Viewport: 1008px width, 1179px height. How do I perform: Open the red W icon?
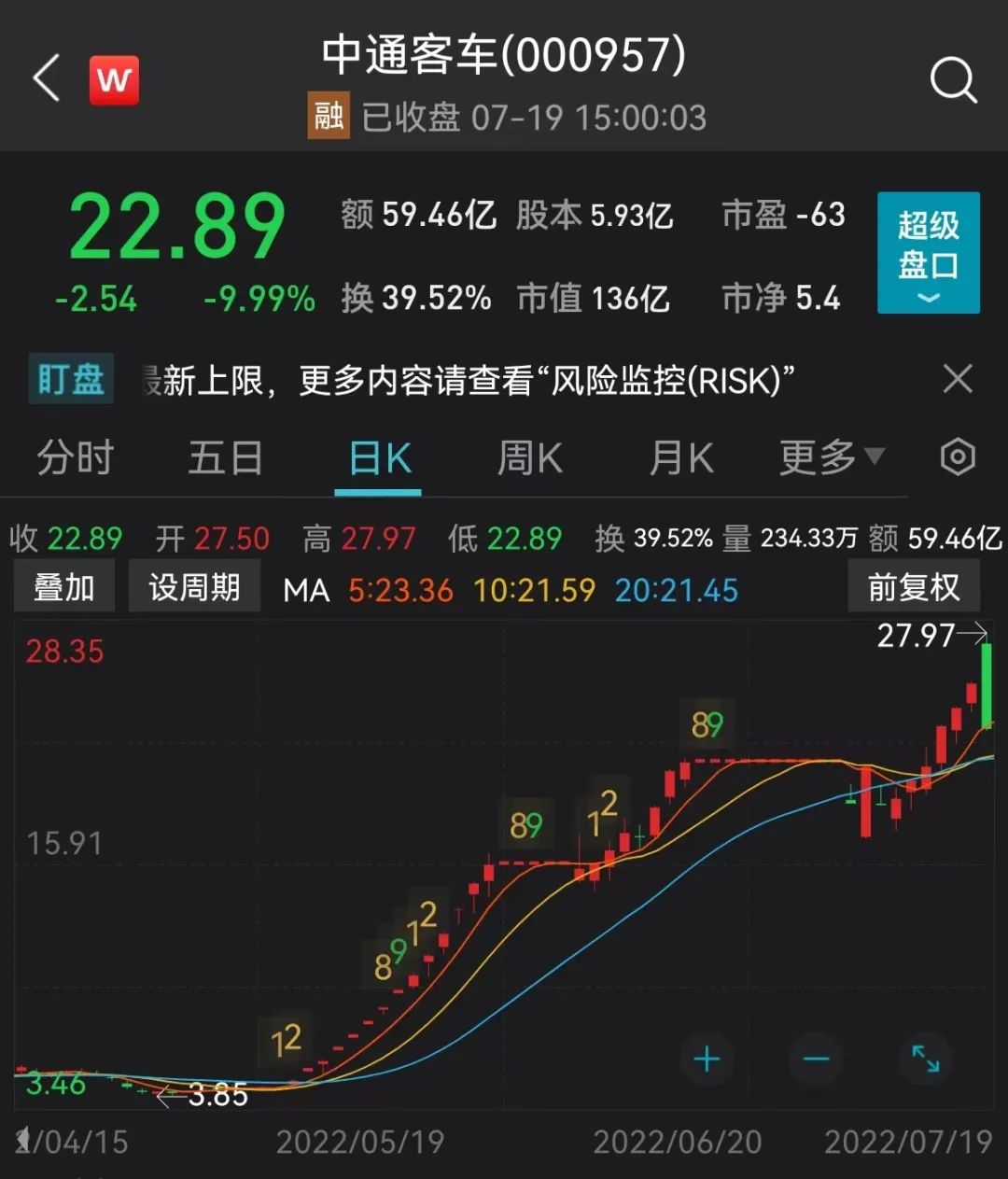pos(114,79)
